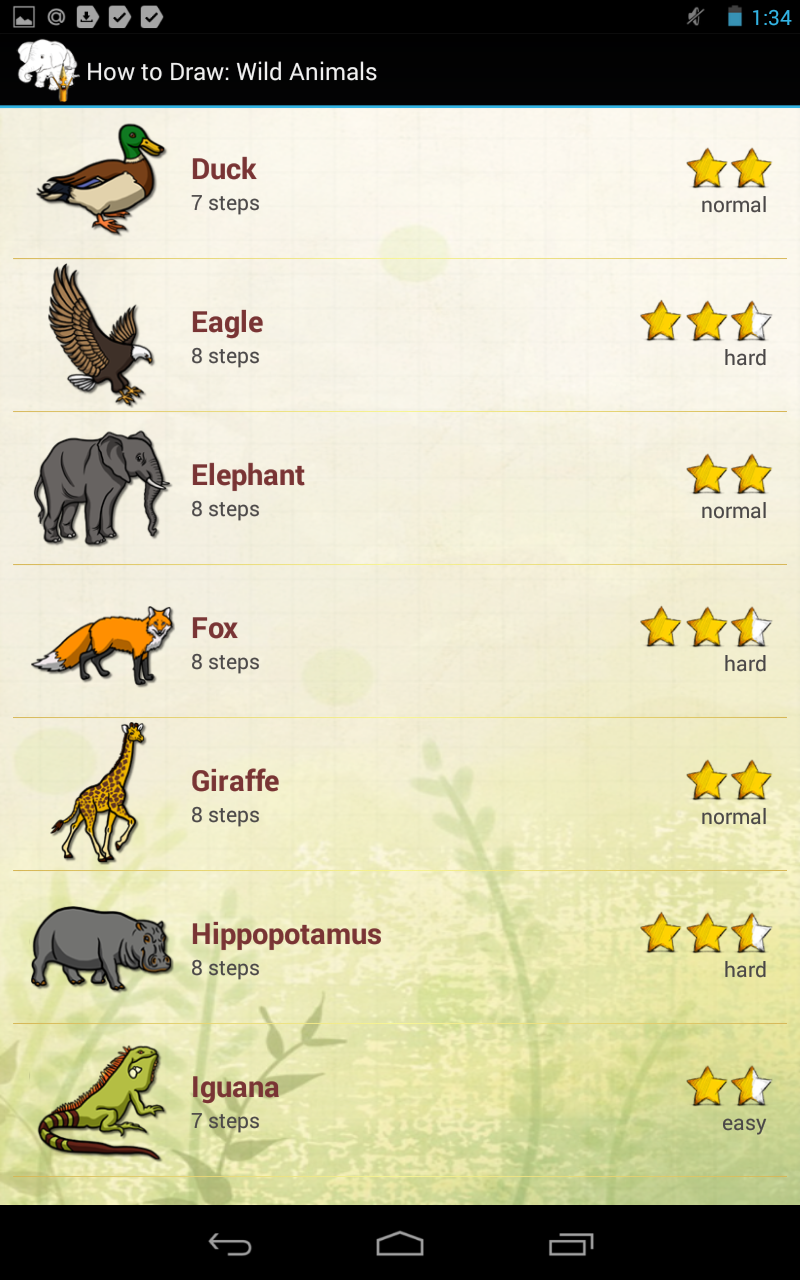The height and width of the screenshot is (1280, 800).
Task: Select the Hippopotamus tutorial entry
Action: [x=400, y=947]
